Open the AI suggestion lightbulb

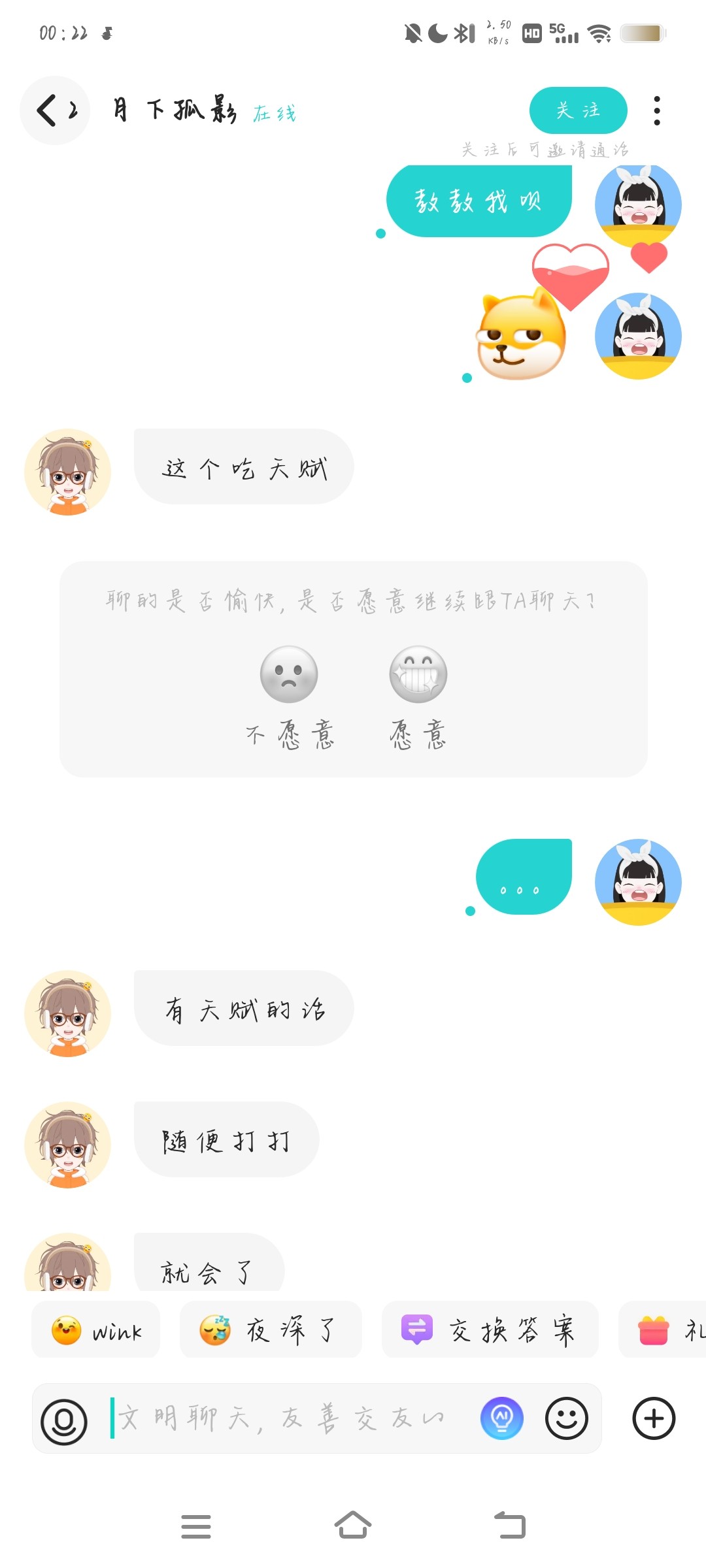click(x=502, y=1418)
